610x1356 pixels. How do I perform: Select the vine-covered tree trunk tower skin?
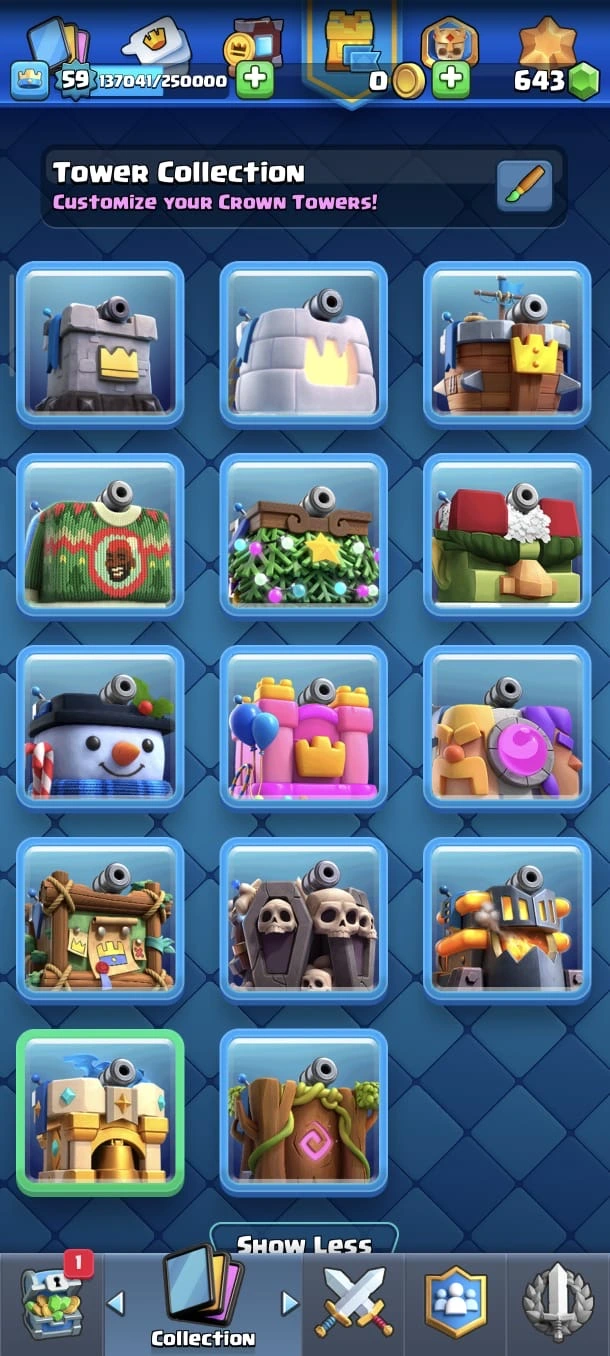click(304, 1112)
